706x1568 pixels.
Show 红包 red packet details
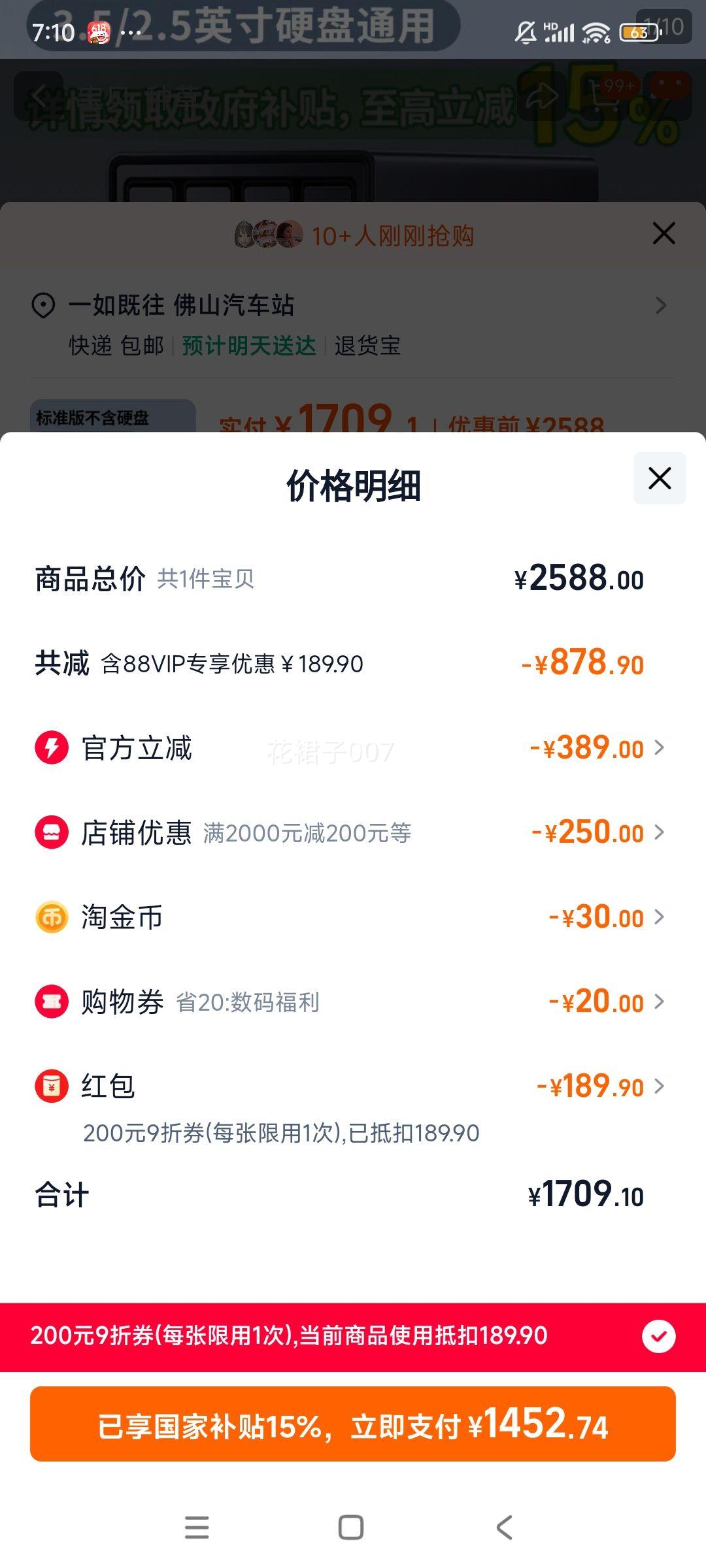pyautogui.click(x=659, y=1086)
